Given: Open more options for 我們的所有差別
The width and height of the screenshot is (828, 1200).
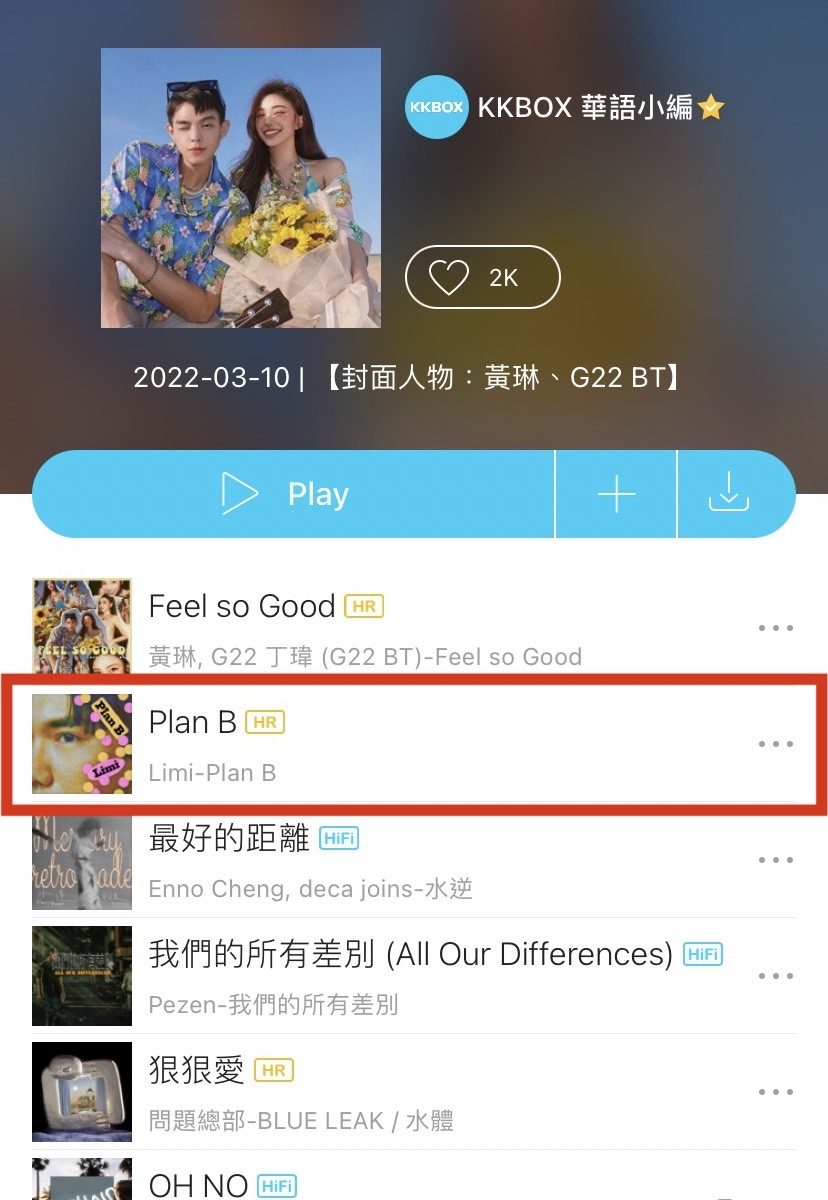Looking at the screenshot, I should click(775, 976).
